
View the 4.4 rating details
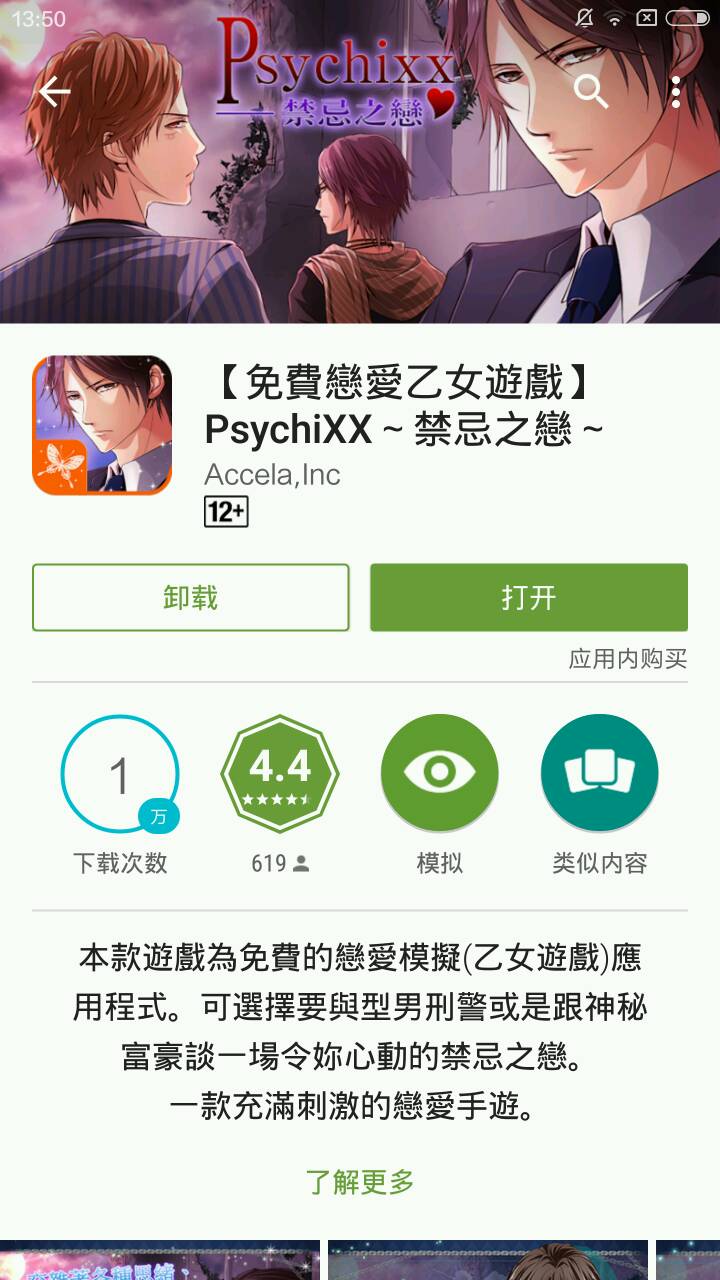(x=280, y=775)
